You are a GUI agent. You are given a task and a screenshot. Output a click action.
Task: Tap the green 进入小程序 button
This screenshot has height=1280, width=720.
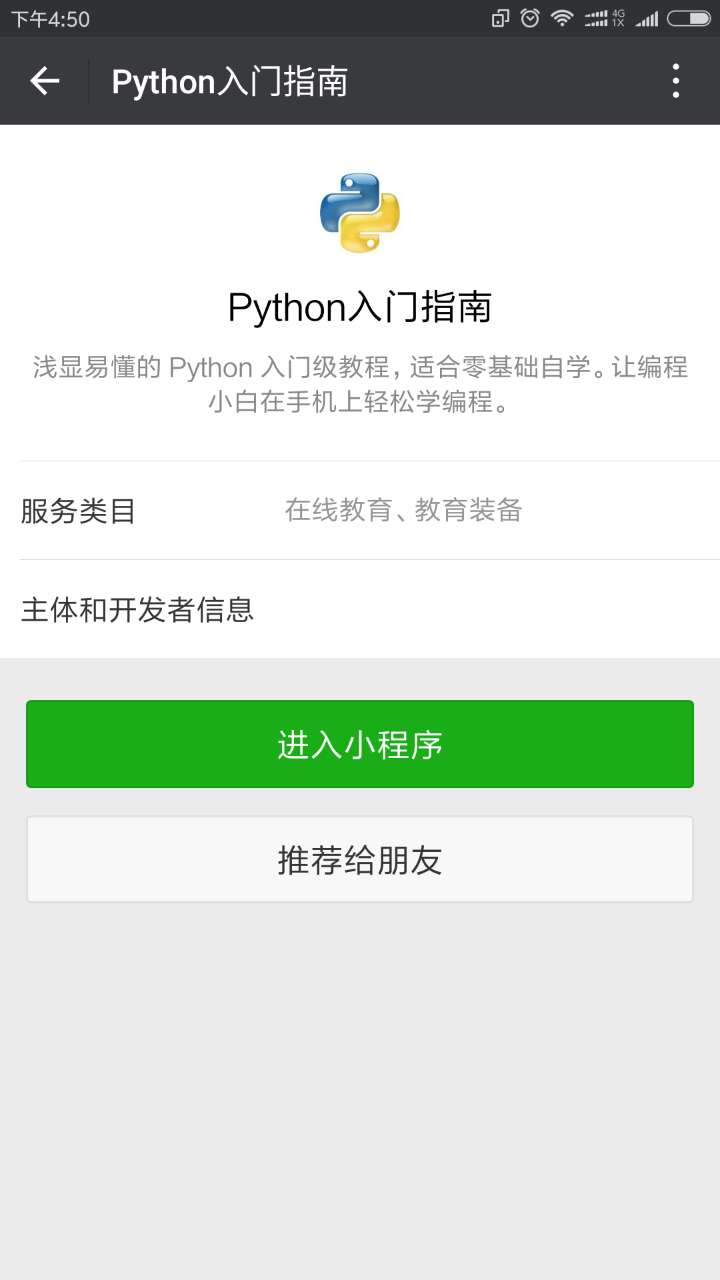[360, 744]
